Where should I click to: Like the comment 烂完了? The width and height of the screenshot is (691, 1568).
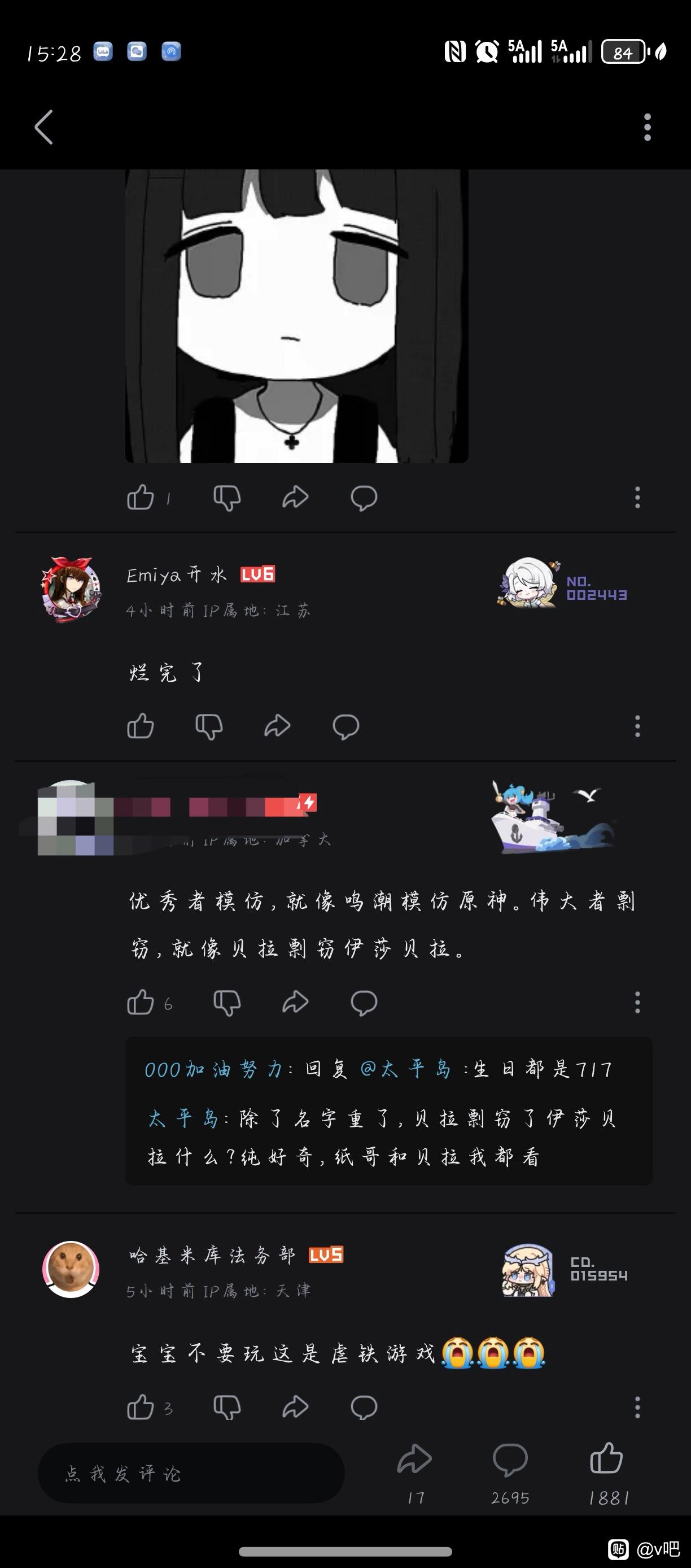click(141, 726)
